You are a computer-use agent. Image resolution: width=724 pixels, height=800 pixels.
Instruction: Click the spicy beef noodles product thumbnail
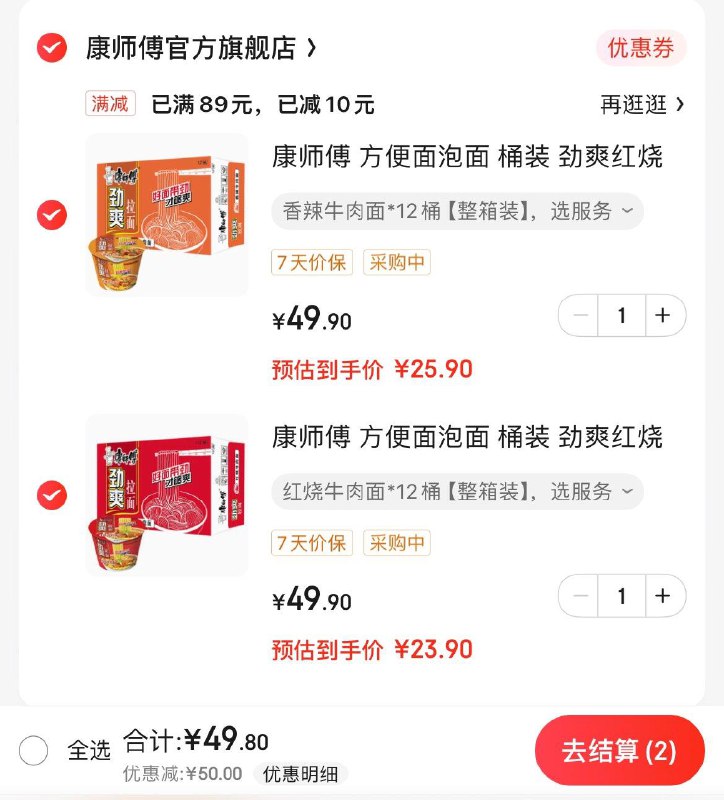[167, 217]
